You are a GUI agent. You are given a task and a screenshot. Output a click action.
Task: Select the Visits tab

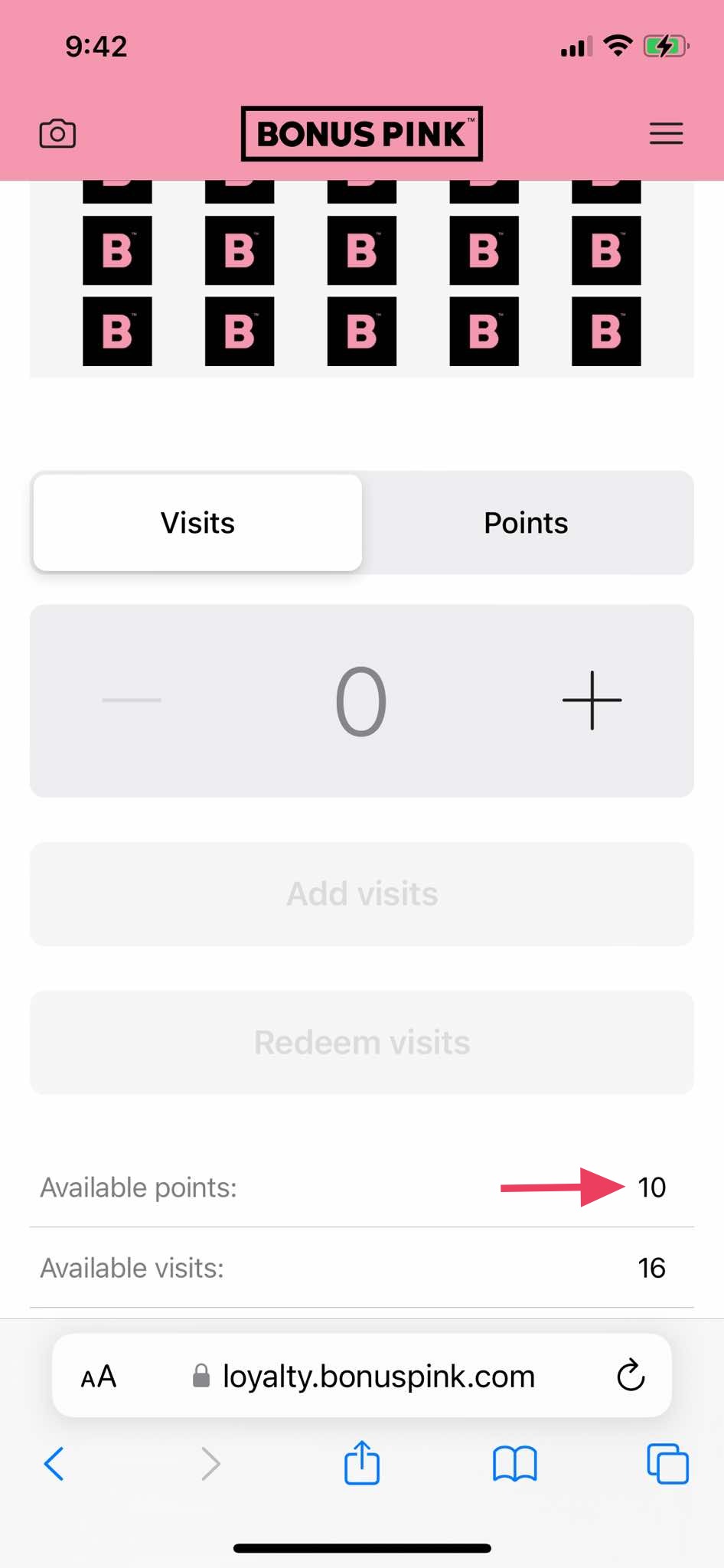coord(197,523)
